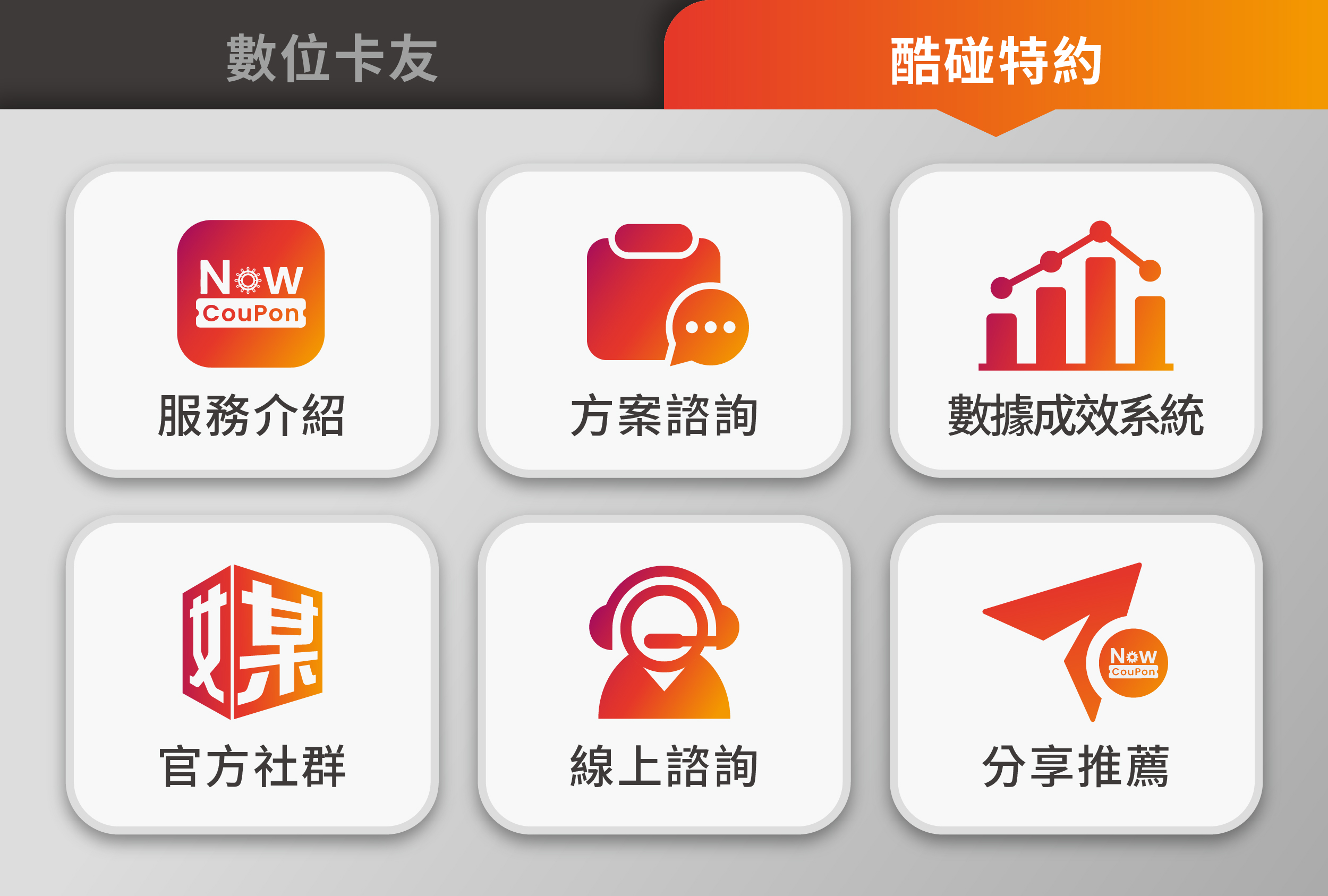1328x896 pixels.
Task: Start 線上諮詢 customer service
Action: [x=664, y=673]
